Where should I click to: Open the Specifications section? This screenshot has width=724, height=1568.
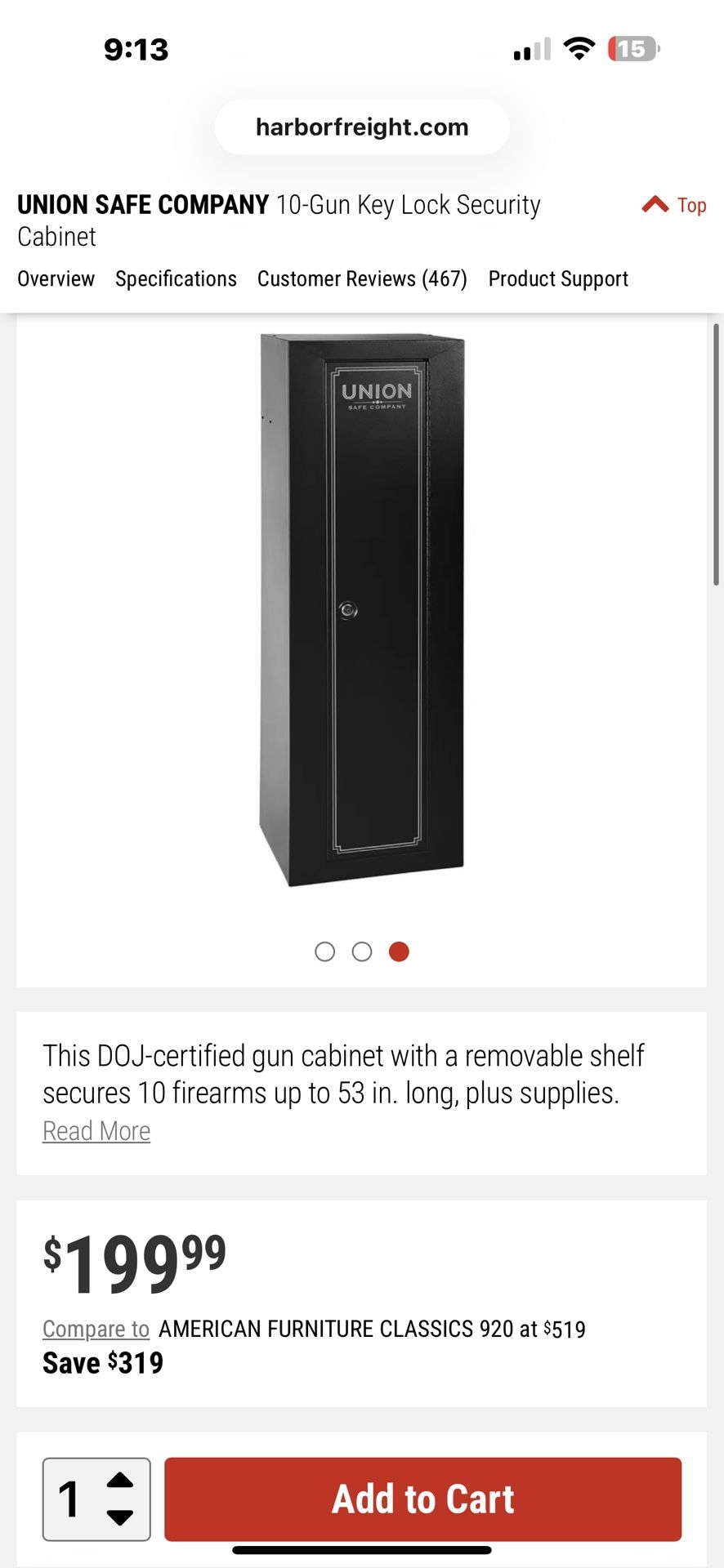pyautogui.click(x=176, y=278)
